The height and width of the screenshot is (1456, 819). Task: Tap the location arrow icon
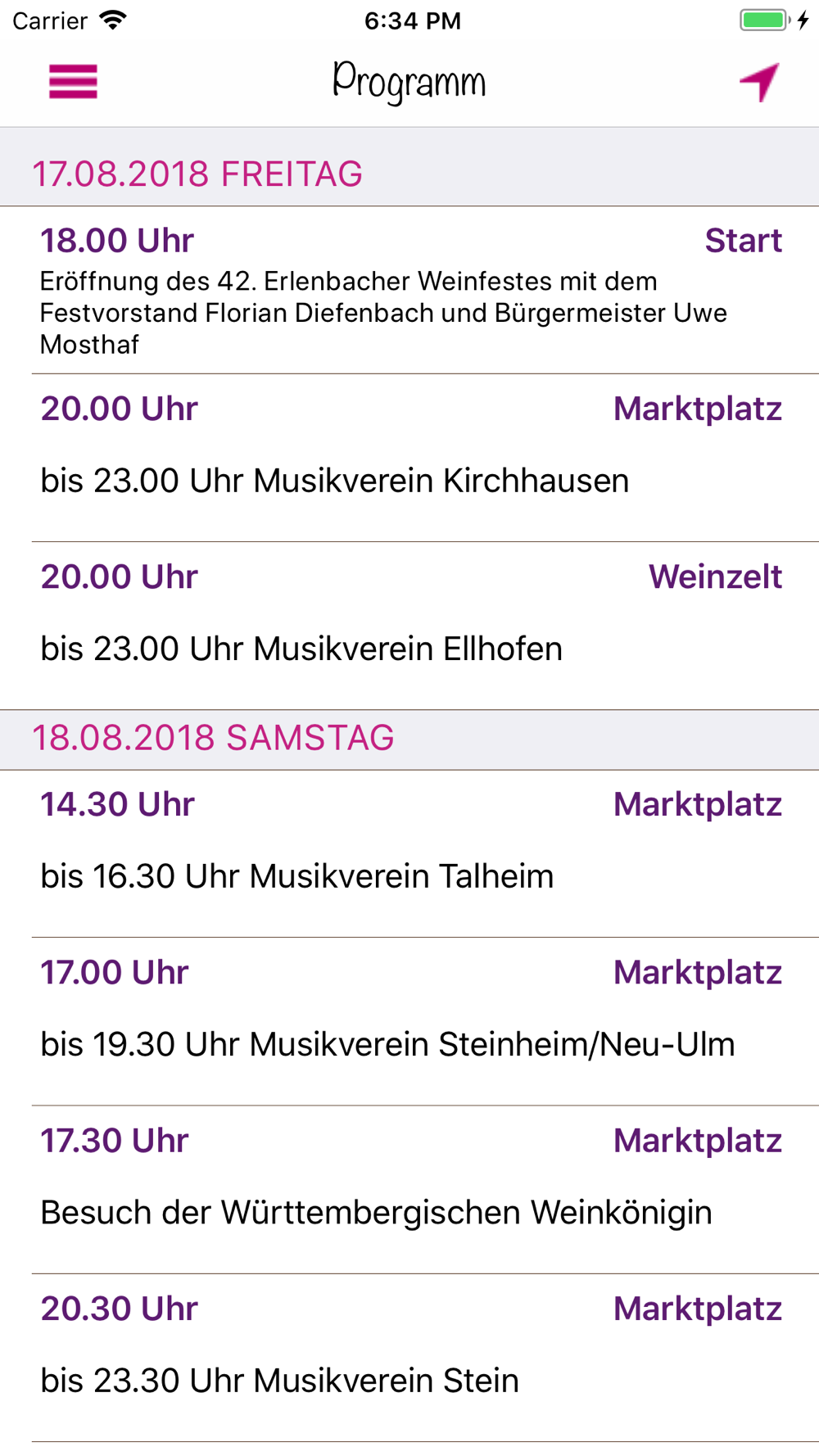pyautogui.click(x=759, y=82)
